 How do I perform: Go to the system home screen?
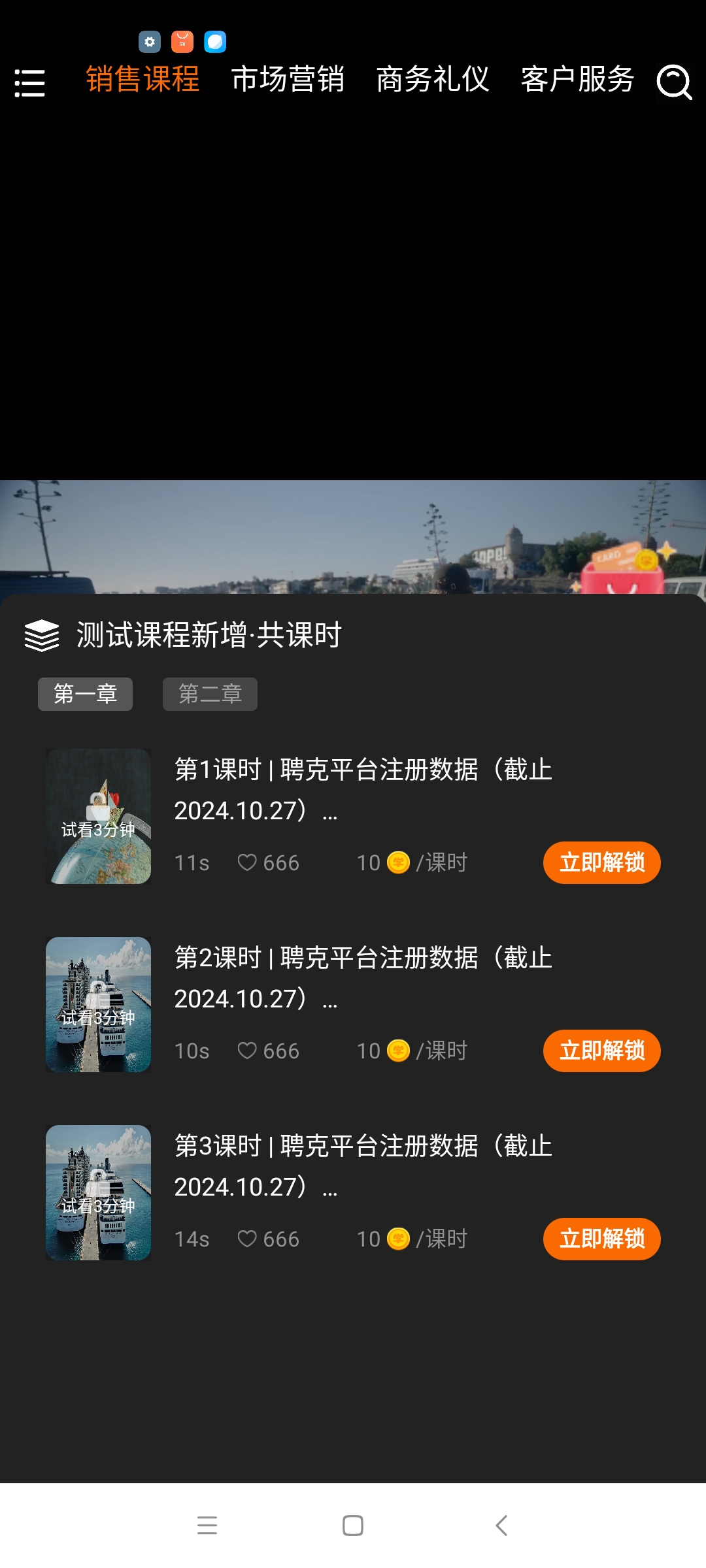(x=353, y=1526)
